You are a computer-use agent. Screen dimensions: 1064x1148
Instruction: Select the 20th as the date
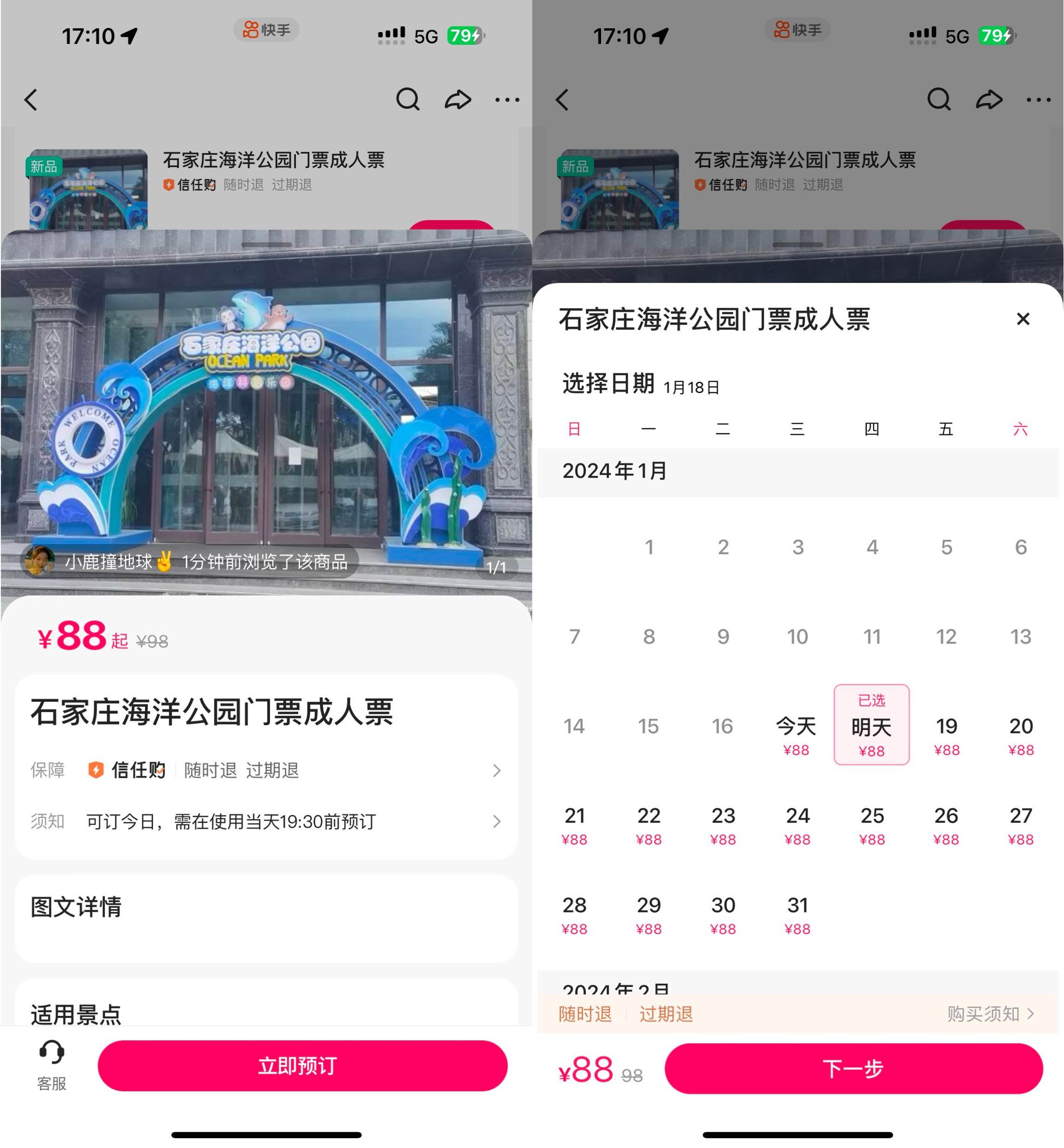point(1020,734)
